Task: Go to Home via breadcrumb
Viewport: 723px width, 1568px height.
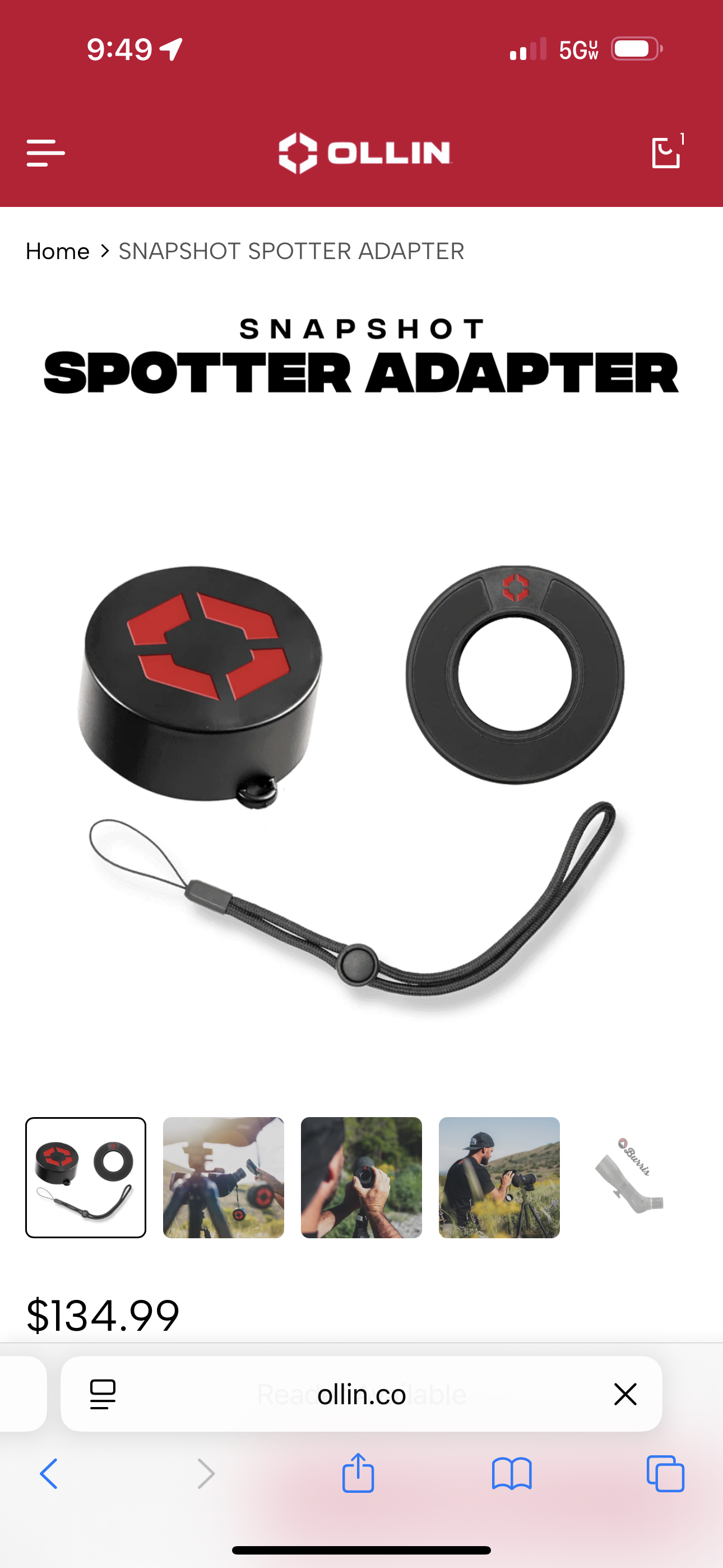Action: tap(58, 251)
